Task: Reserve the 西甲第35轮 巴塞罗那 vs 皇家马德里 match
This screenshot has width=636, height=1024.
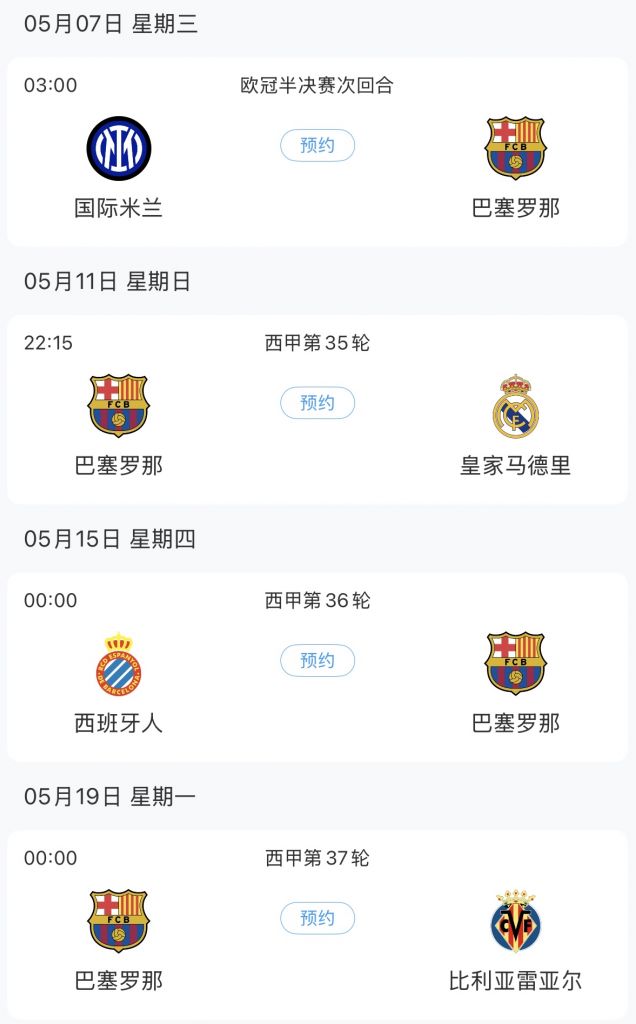Action: (317, 403)
